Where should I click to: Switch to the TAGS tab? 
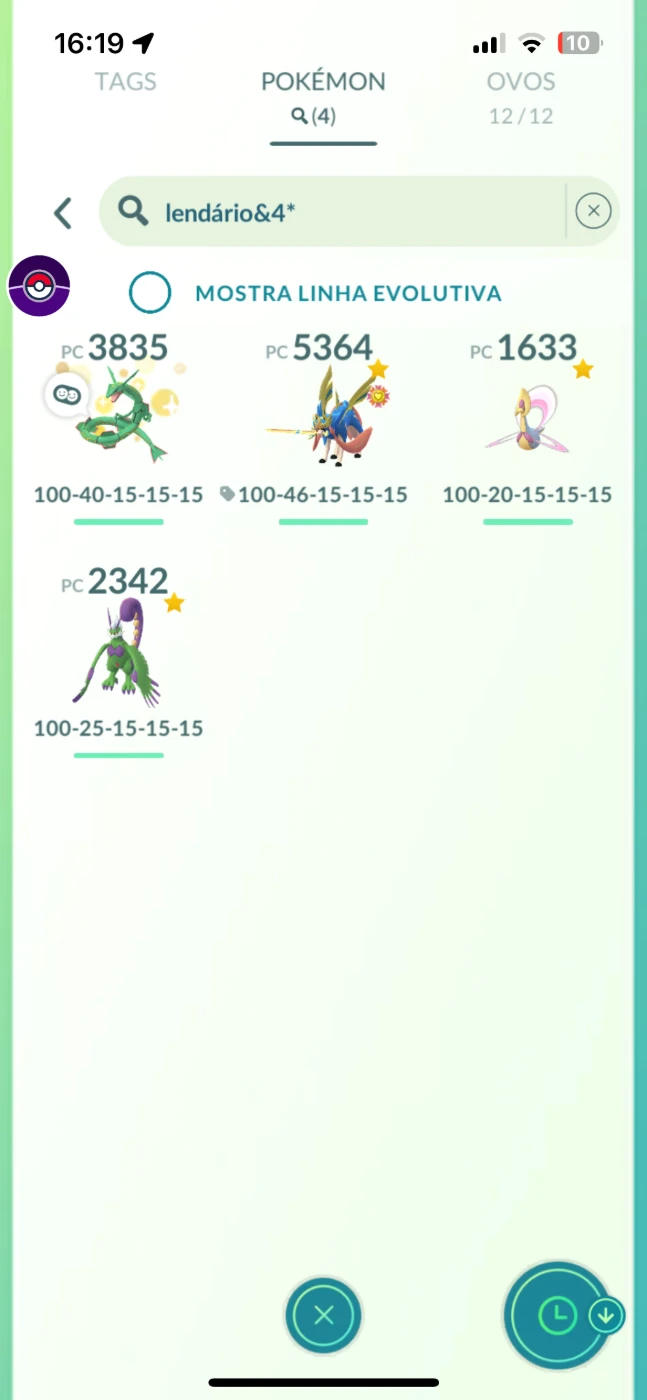click(125, 82)
